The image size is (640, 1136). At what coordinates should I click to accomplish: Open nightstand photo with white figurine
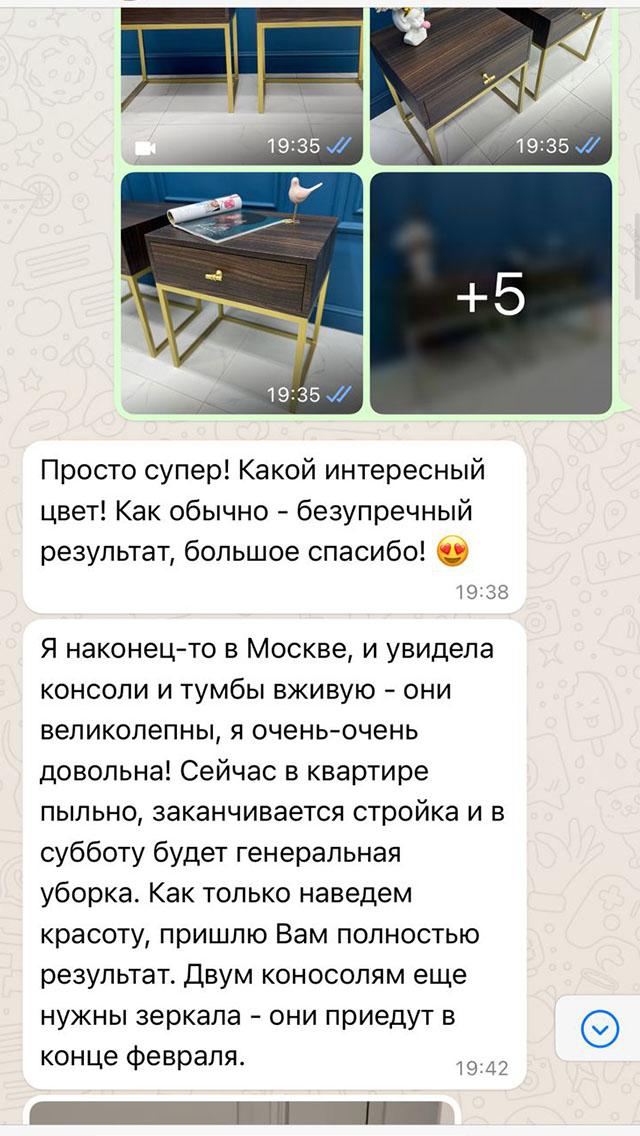pyautogui.click(x=490, y=80)
